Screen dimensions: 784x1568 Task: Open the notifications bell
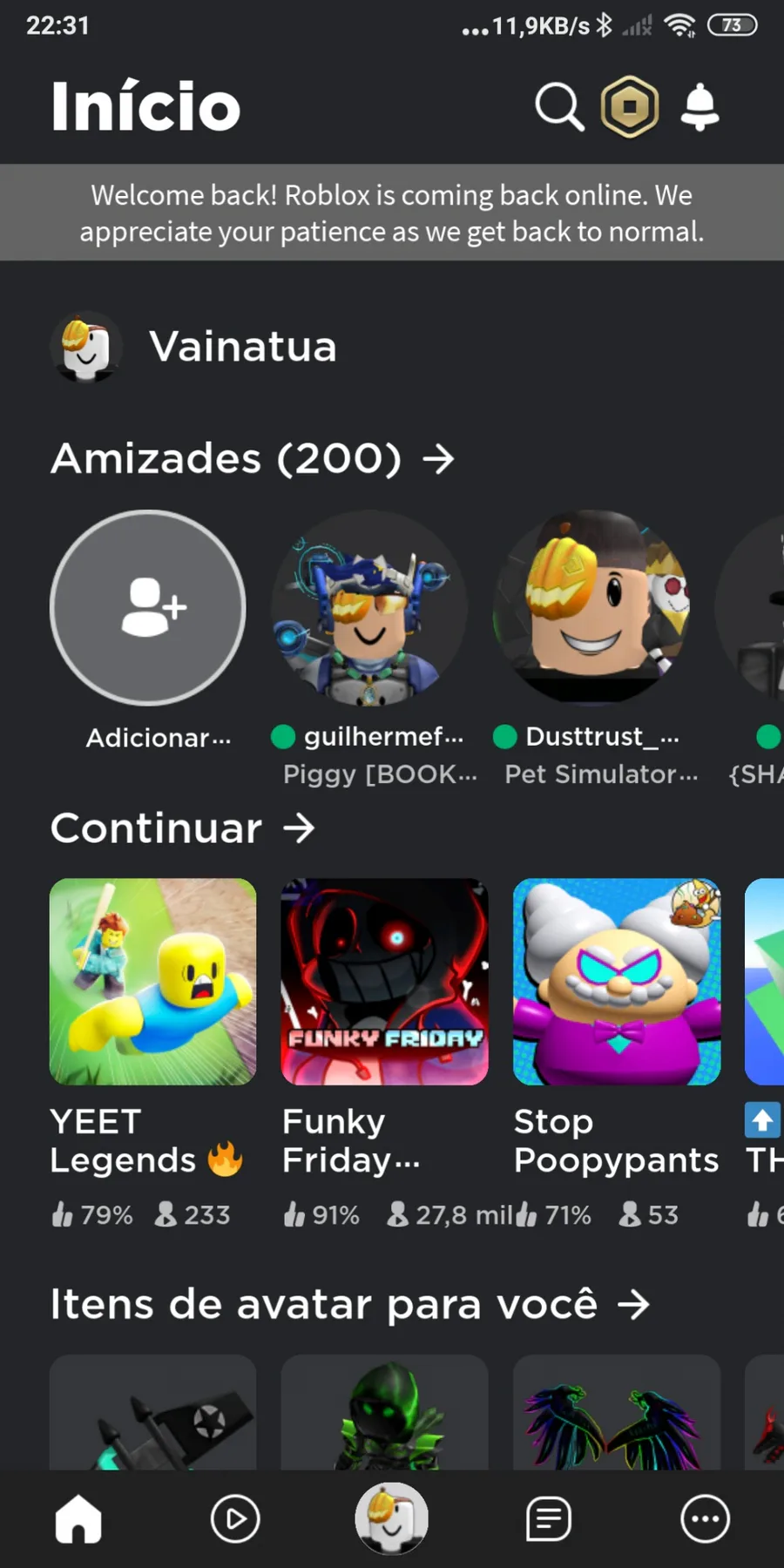tap(700, 107)
